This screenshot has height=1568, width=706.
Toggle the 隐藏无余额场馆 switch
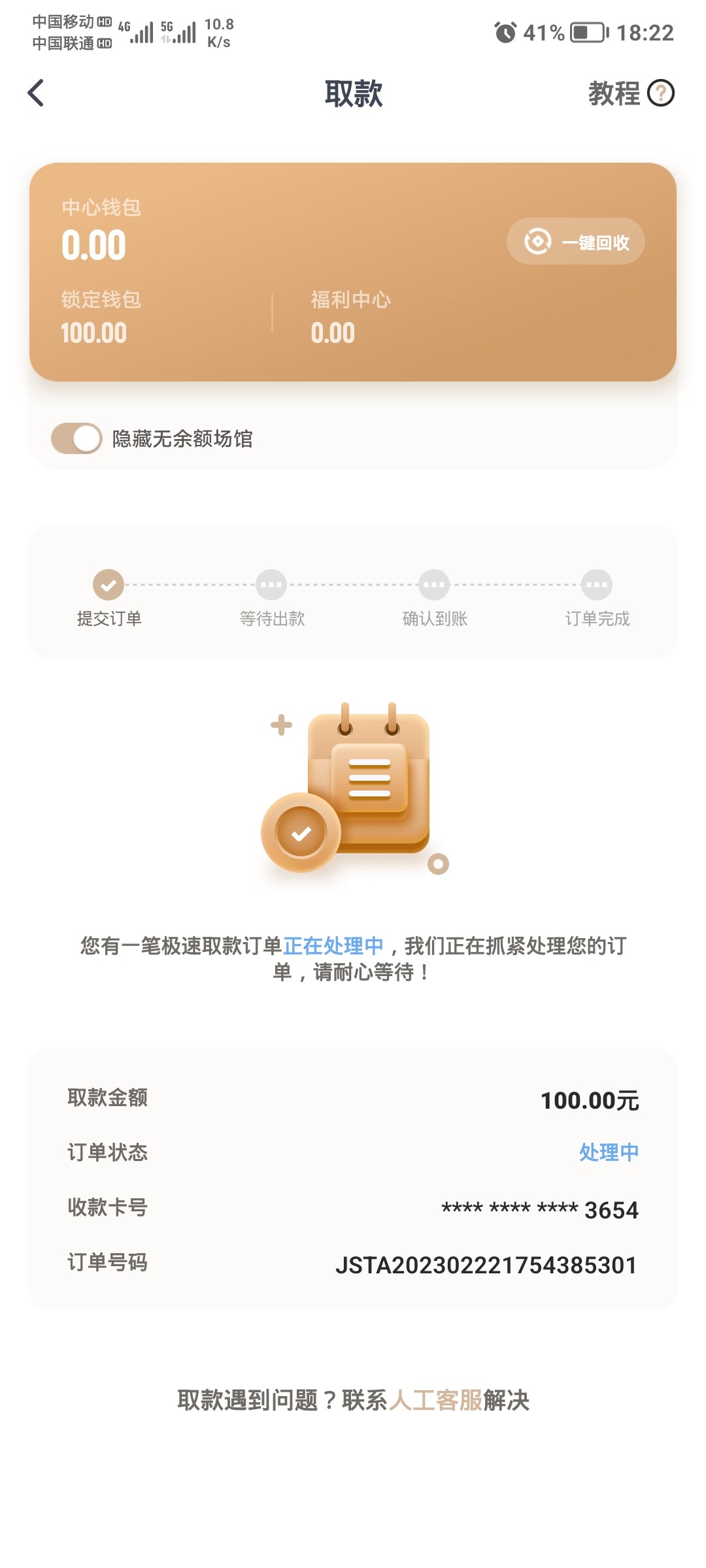(x=77, y=438)
